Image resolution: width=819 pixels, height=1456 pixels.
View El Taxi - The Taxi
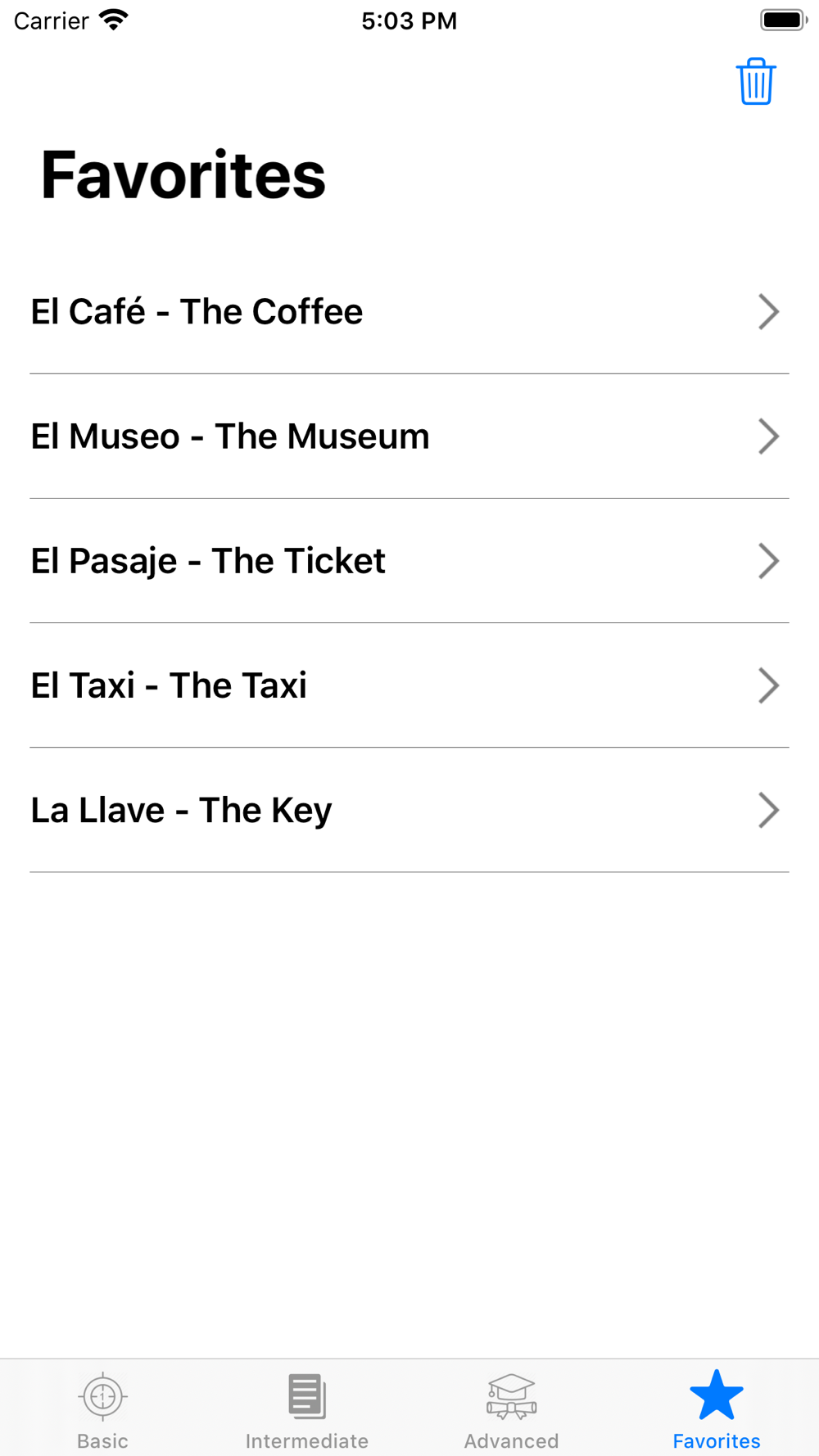[409, 685]
